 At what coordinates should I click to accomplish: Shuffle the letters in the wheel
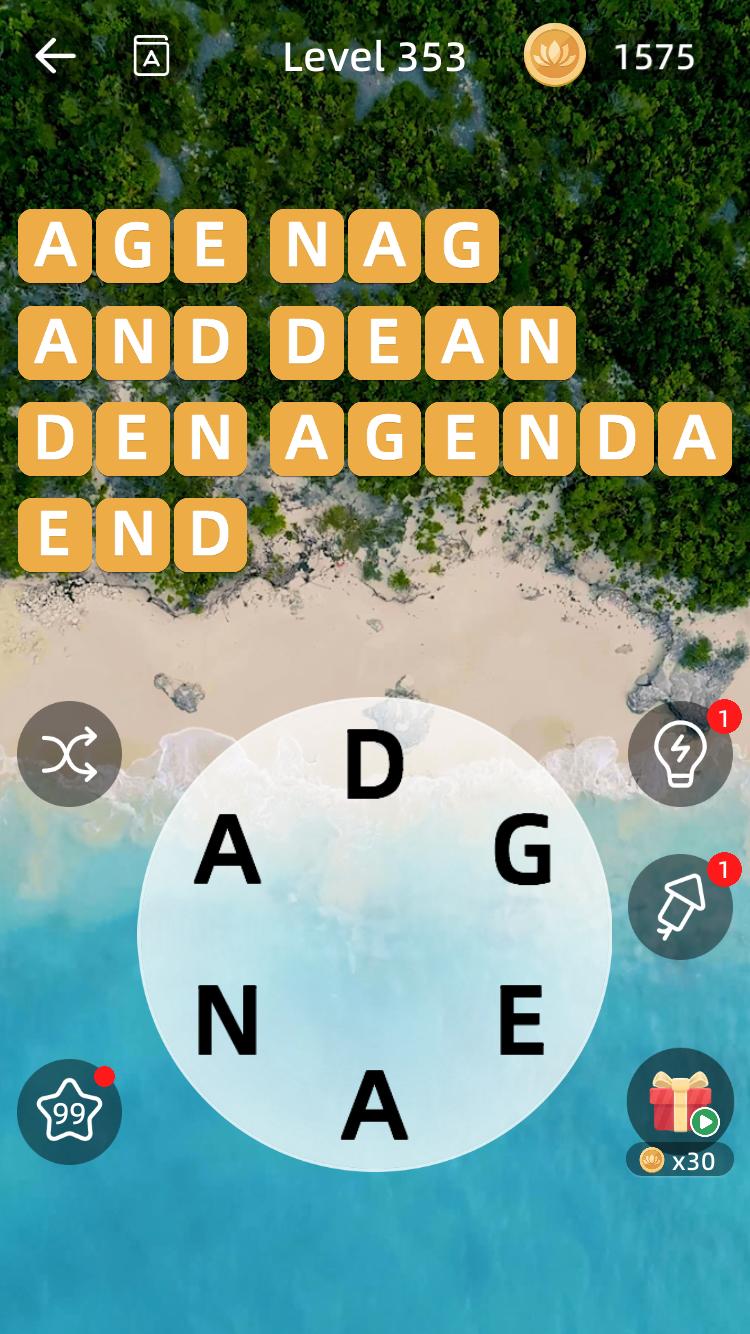pyautogui.click(x=70, y=754)
